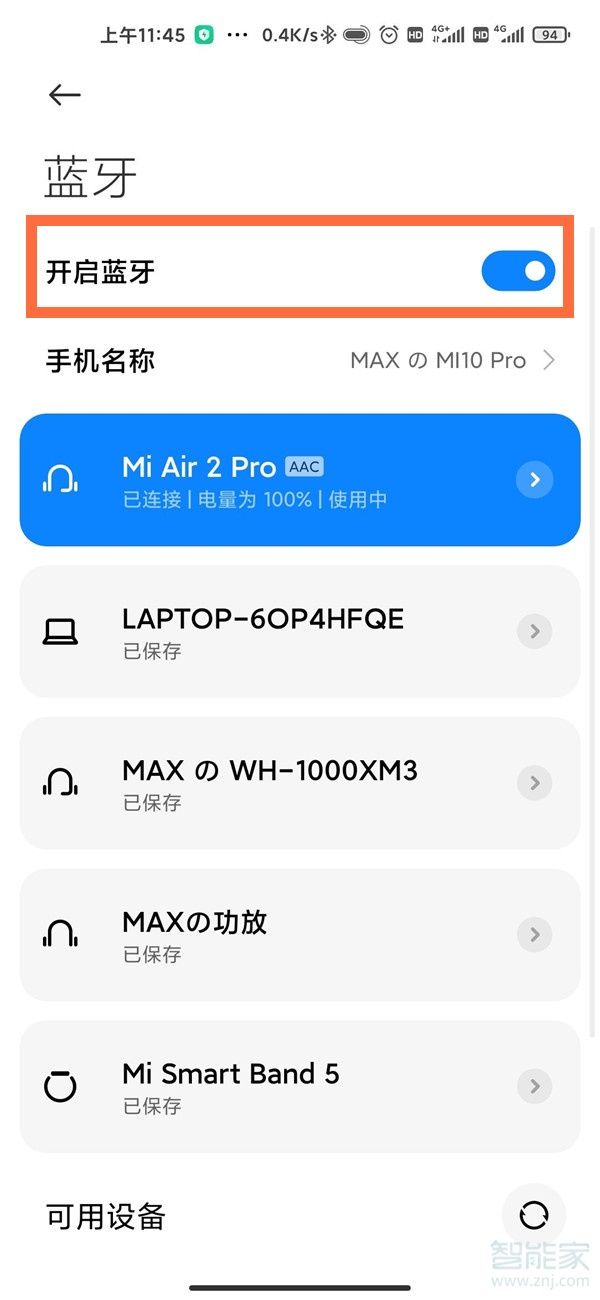Open details arrow for MAXの功放
This screenshot has height=1300, width=600.
coord(535,935)
